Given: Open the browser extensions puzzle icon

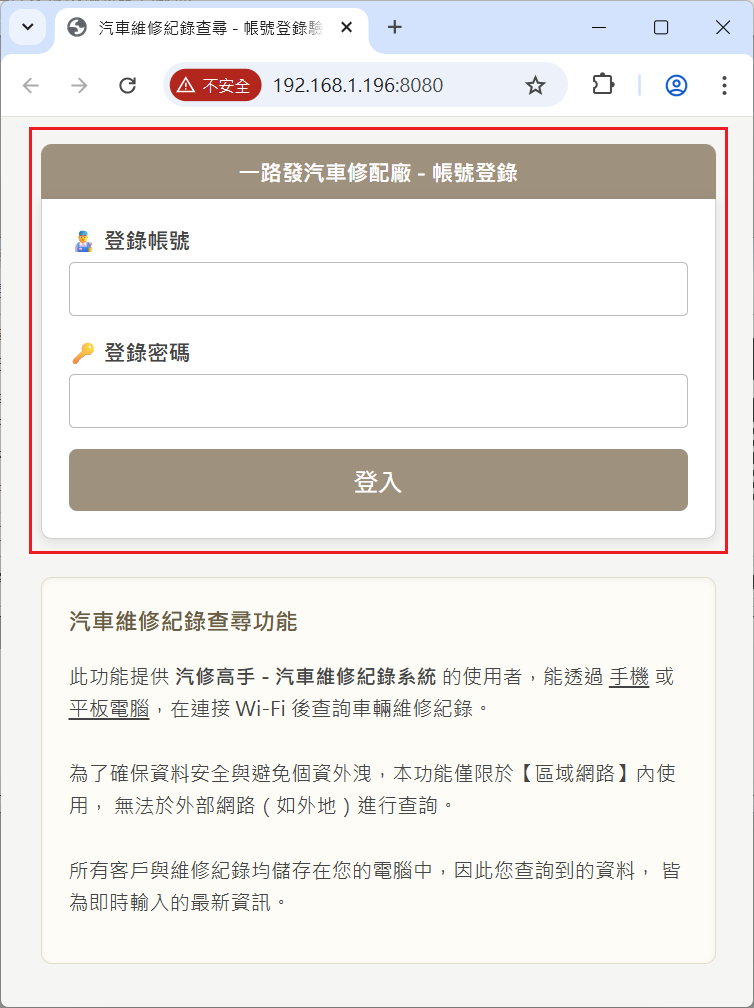Looking at the screenshot, I should coord(602,85).
